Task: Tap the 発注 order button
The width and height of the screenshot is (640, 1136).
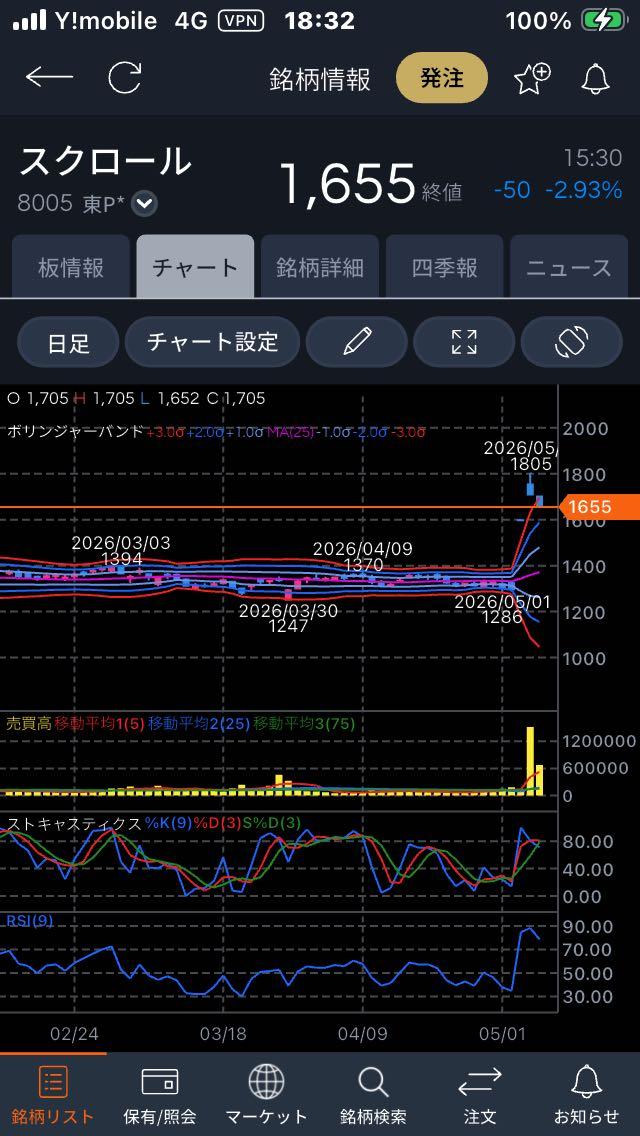Action: [441, 78]
